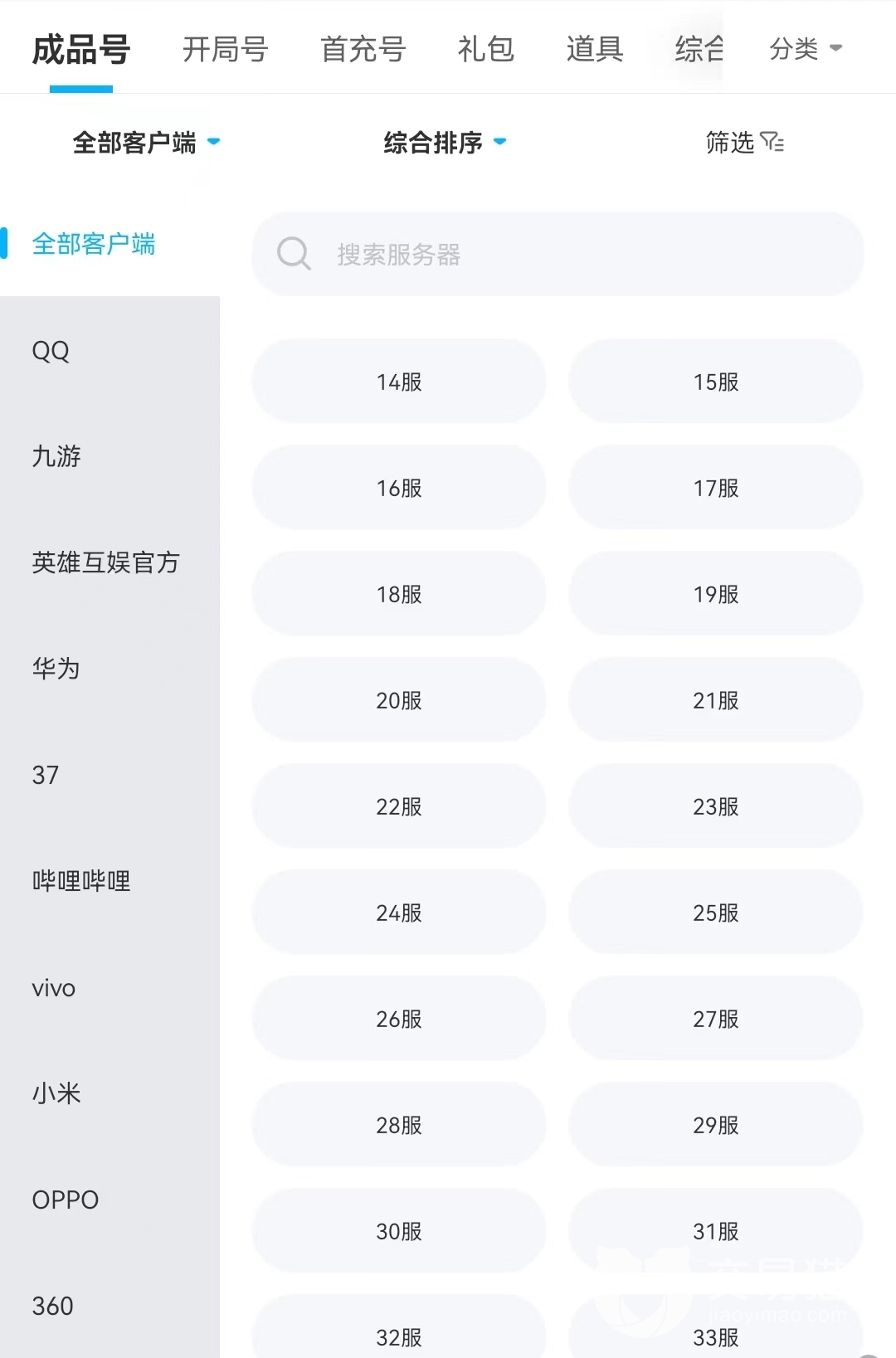Image resolution: width=896 pixels, height=1358 pixels.
Task: Tap the 搜索服务器 search field
Action: click(x=558, y=254)
